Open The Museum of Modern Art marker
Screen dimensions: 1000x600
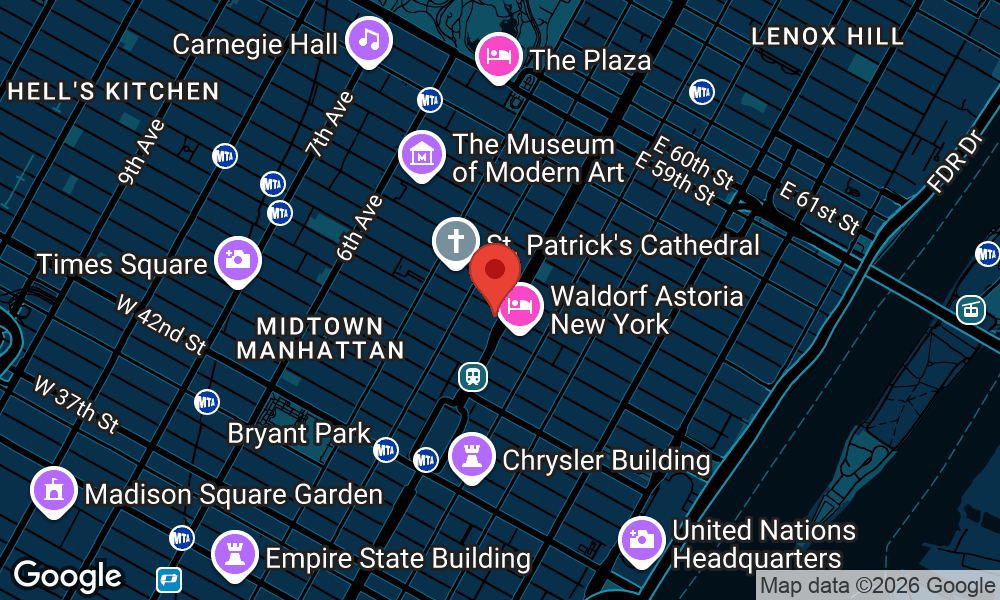422,156
